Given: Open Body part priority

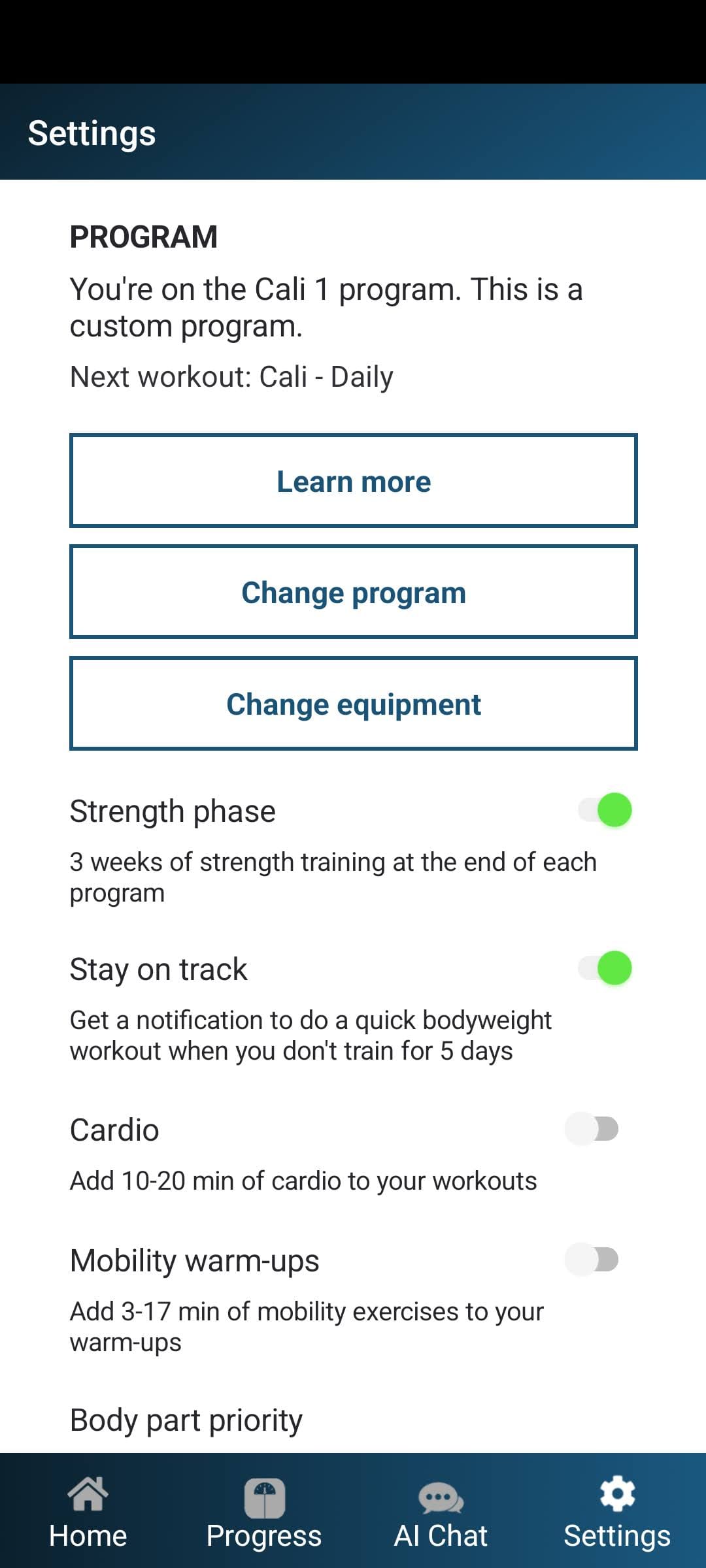Looking at the screenshot, I should (186, 1420).
